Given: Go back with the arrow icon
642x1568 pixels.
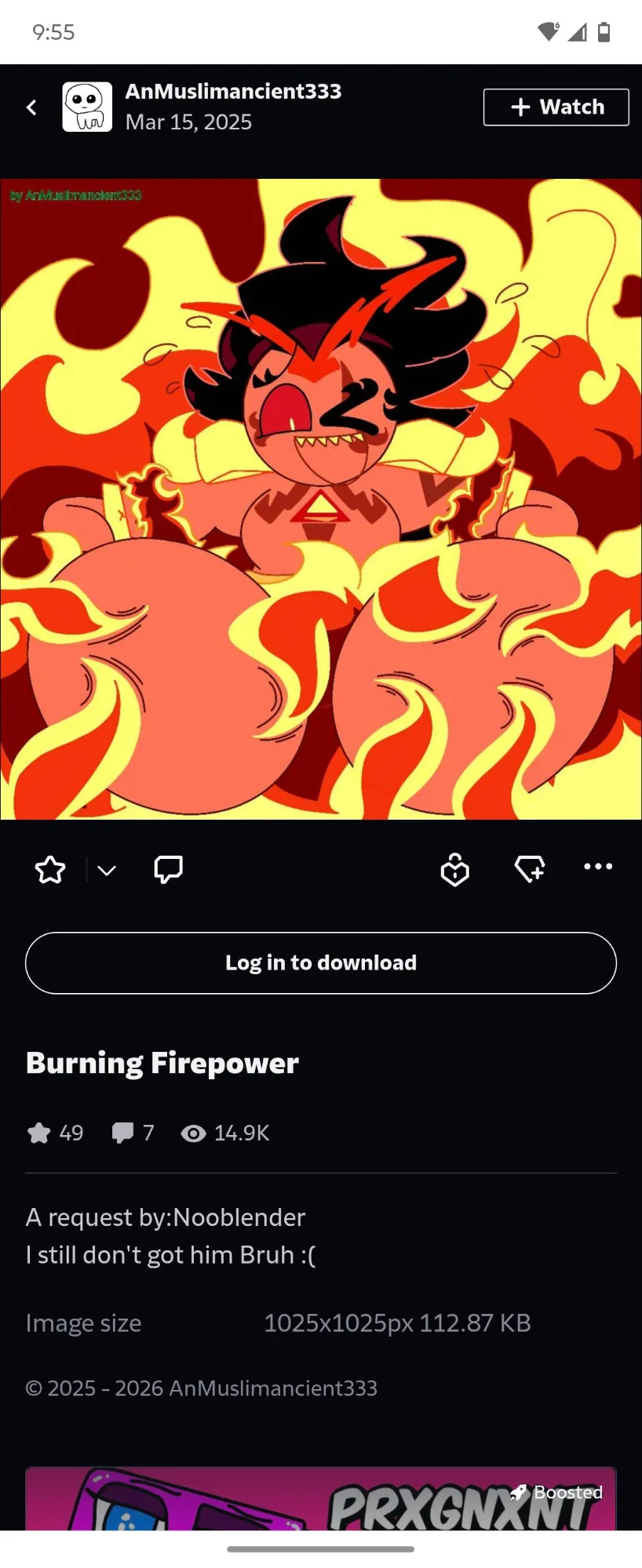Looking at the screenshot, I should click(x=31, y=107).
